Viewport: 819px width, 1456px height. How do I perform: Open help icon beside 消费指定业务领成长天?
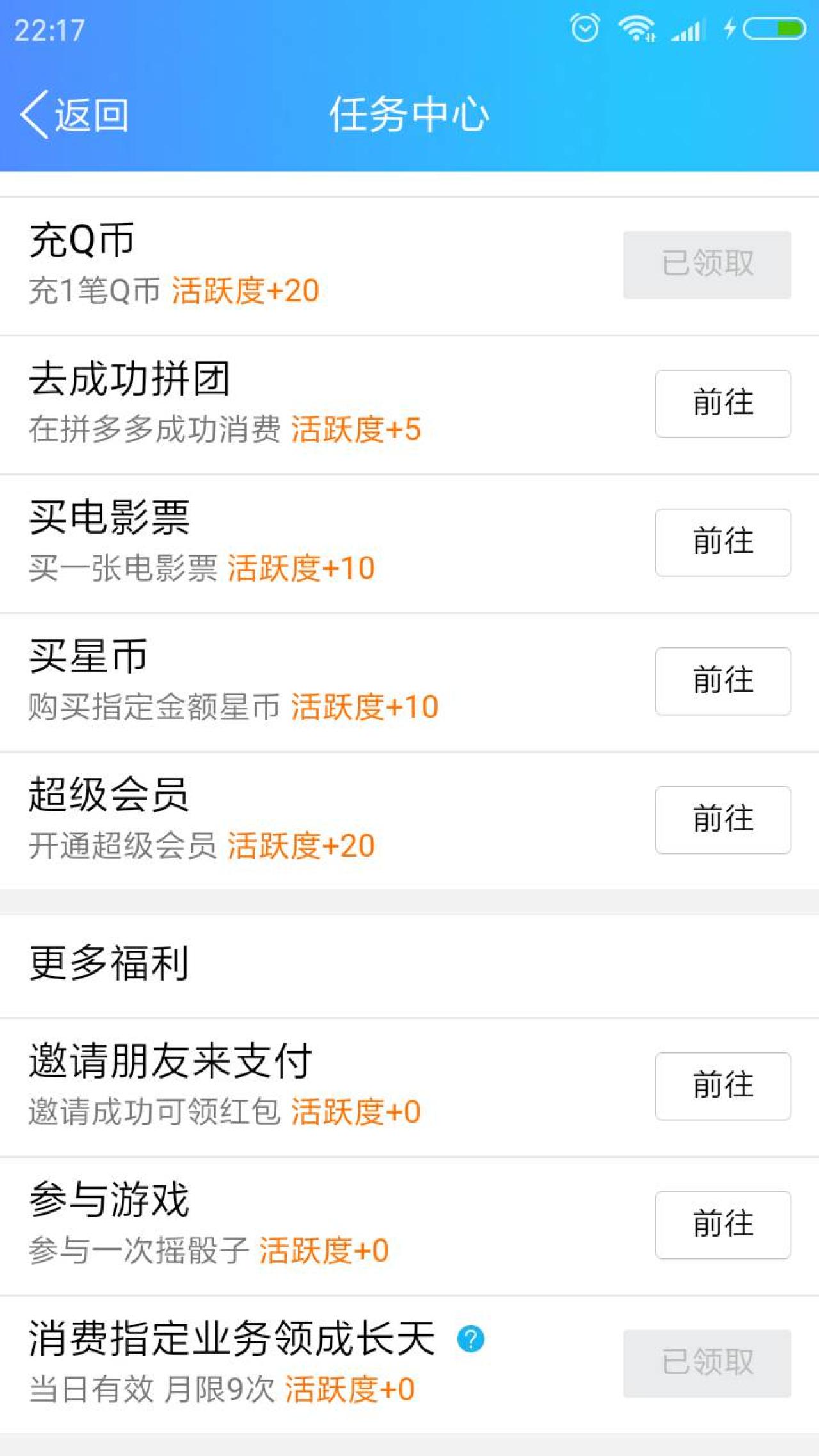[471, 1339]
